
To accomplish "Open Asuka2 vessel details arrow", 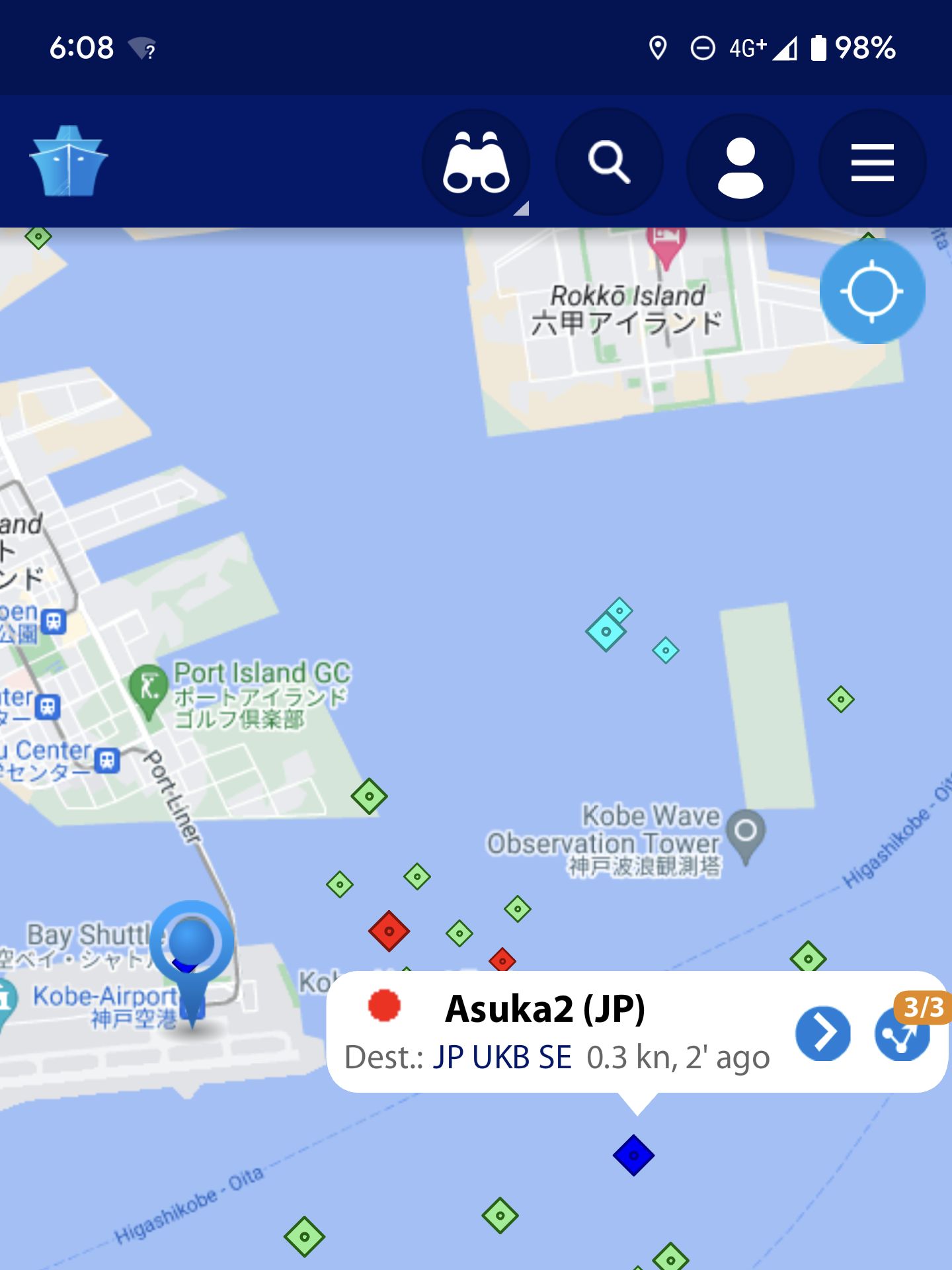I will (x=822, y=1033).
